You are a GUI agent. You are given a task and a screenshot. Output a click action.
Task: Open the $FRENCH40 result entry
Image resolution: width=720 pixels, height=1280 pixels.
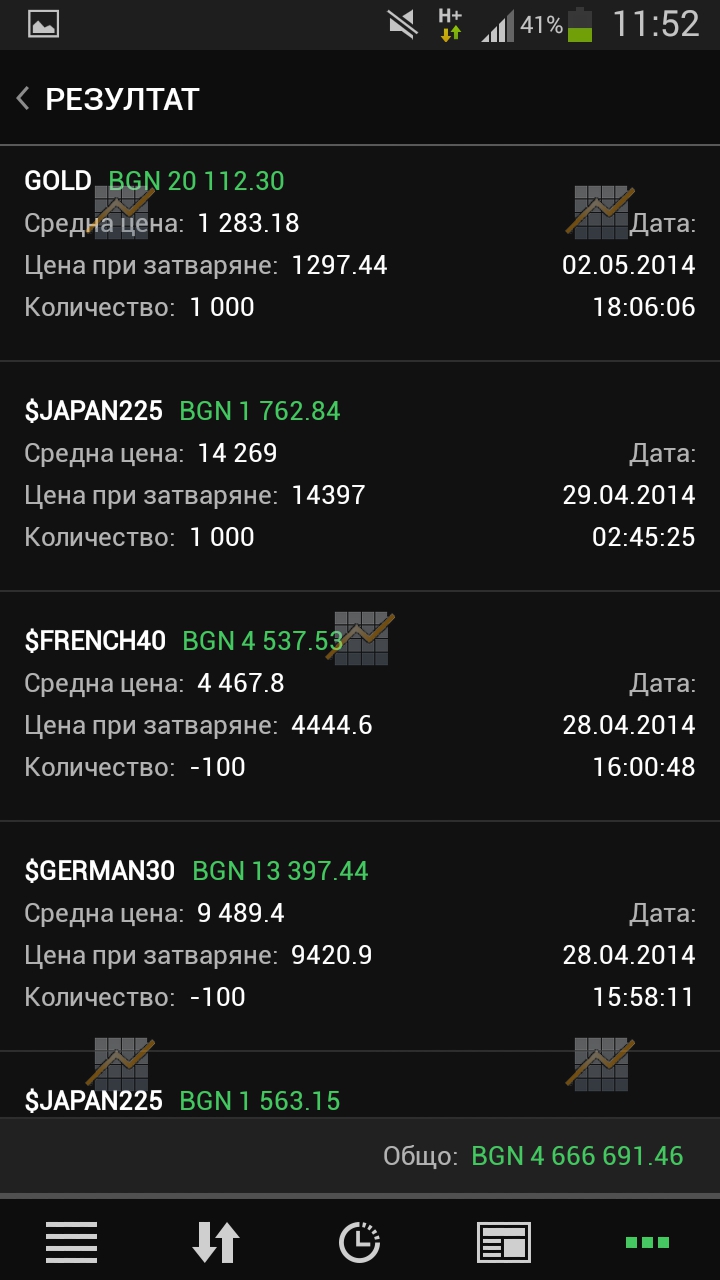click(x=360, y=706)
